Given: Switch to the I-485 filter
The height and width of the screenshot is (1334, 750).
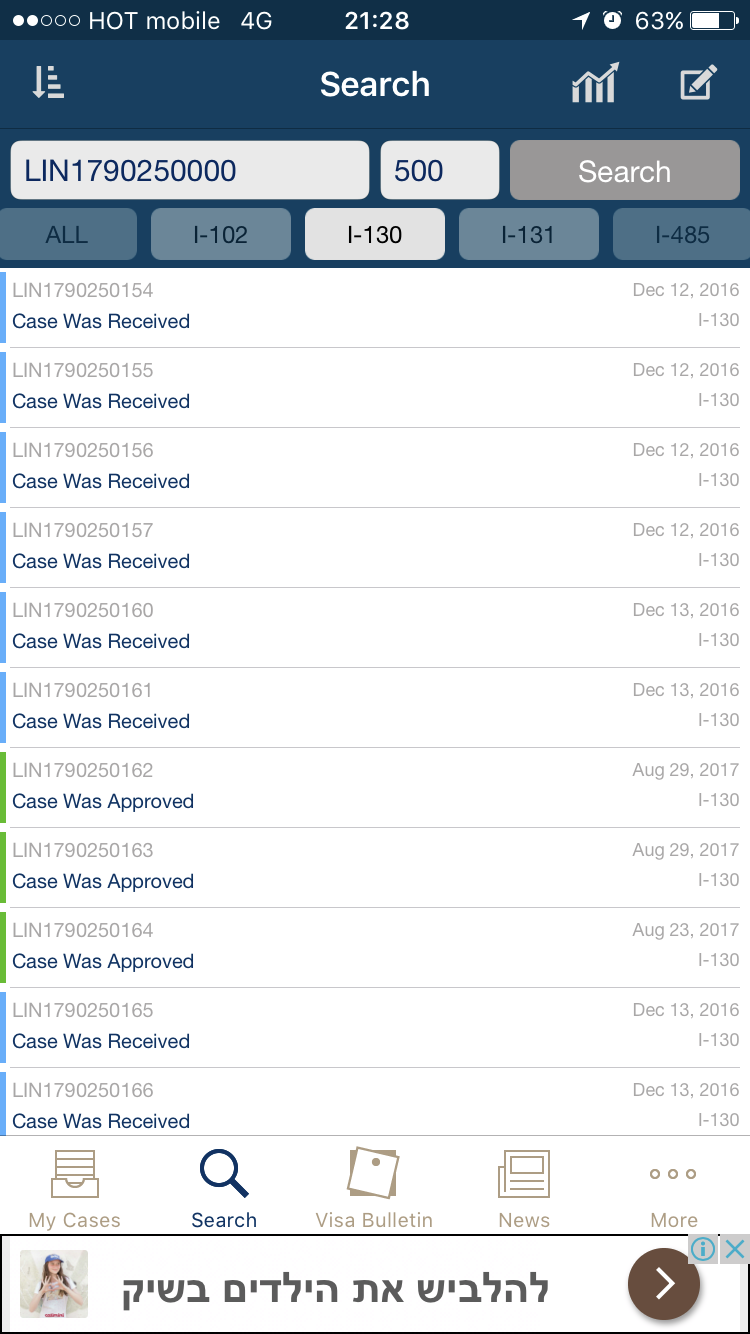Looking at the screenshot, I should coord(682,235).
